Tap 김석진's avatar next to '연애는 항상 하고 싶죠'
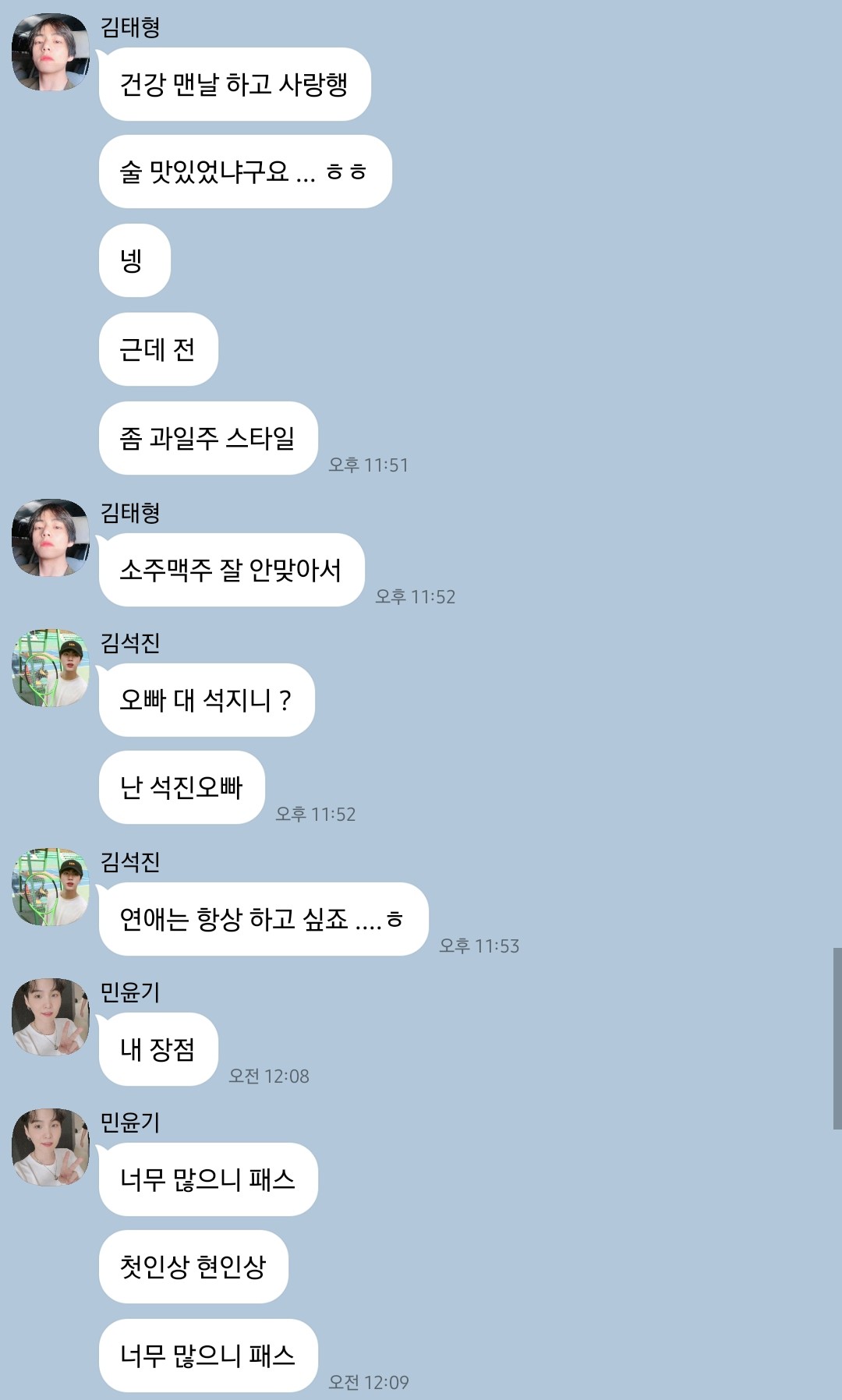 tap(51, 887)
